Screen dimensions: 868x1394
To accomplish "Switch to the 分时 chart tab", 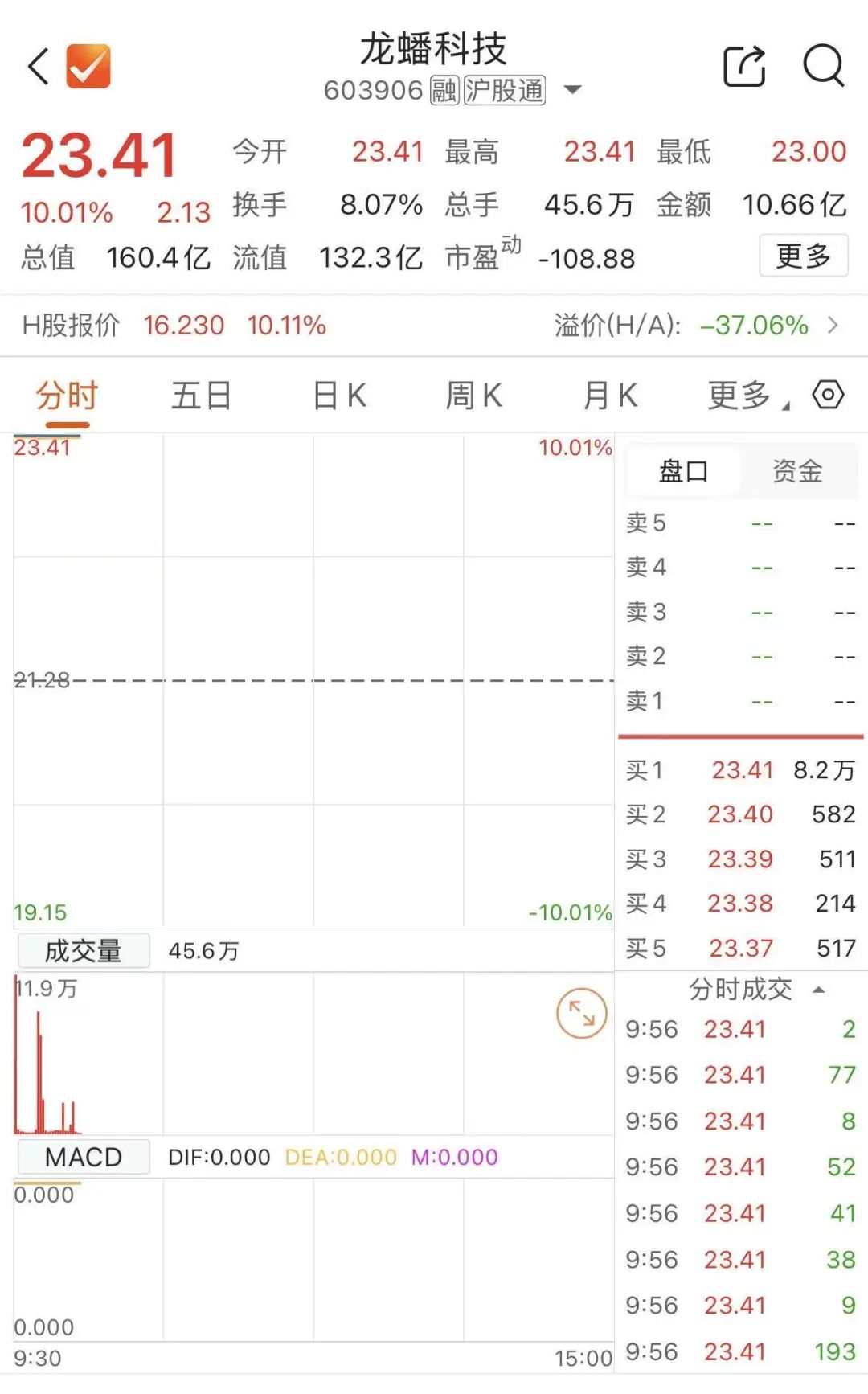I will (67, 396).
